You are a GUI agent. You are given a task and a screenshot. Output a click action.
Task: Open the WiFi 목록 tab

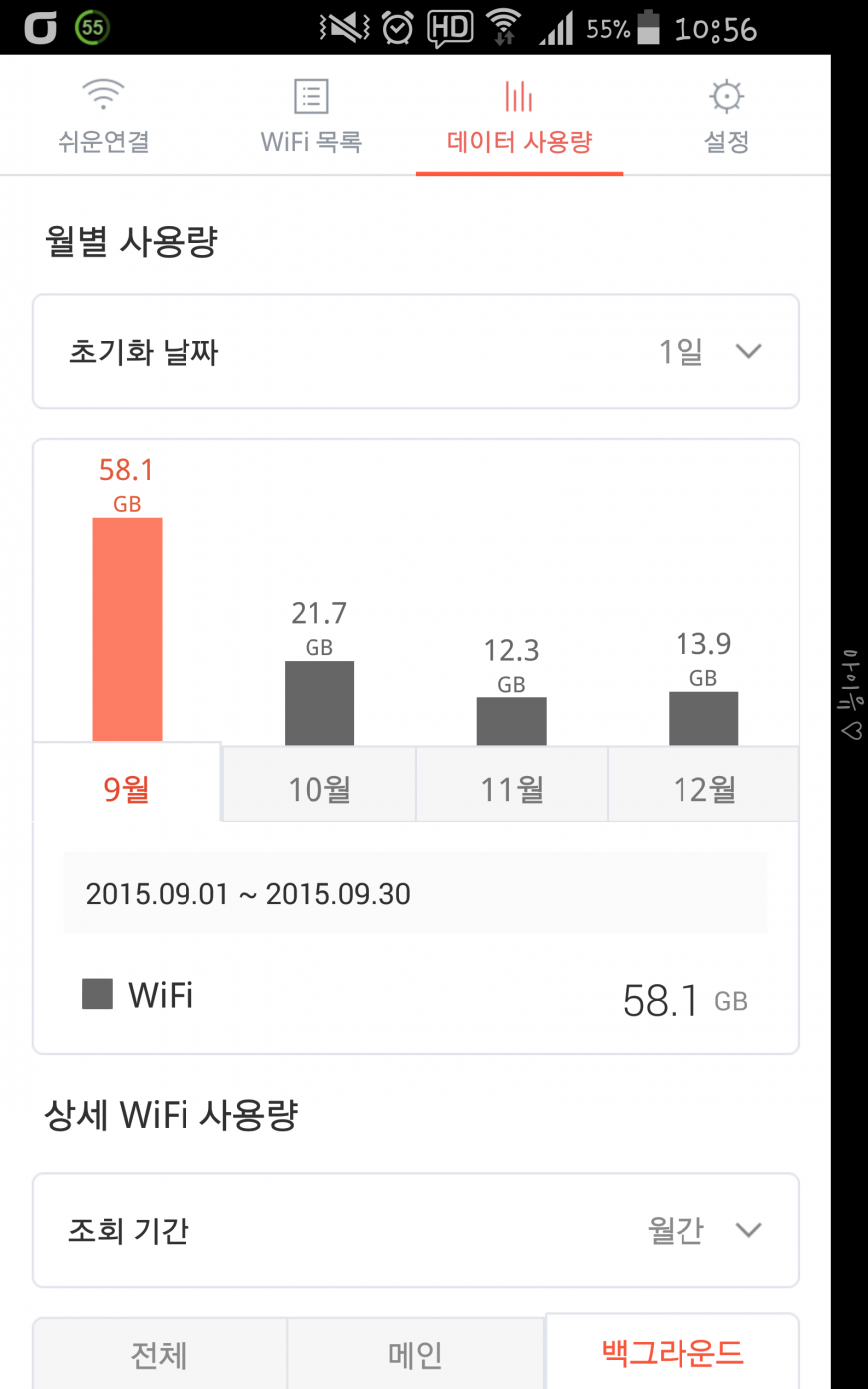(x=310, y=117)
